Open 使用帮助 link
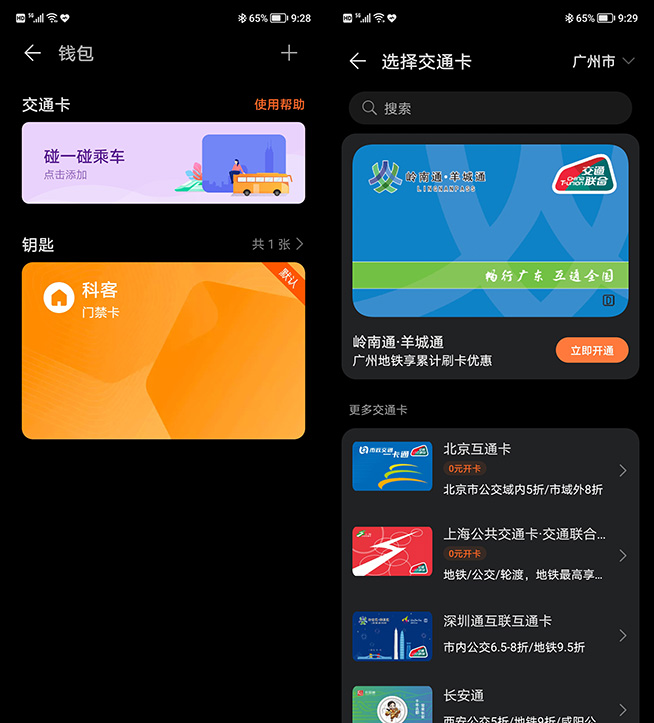654x723 pixels. click(279, 104)
